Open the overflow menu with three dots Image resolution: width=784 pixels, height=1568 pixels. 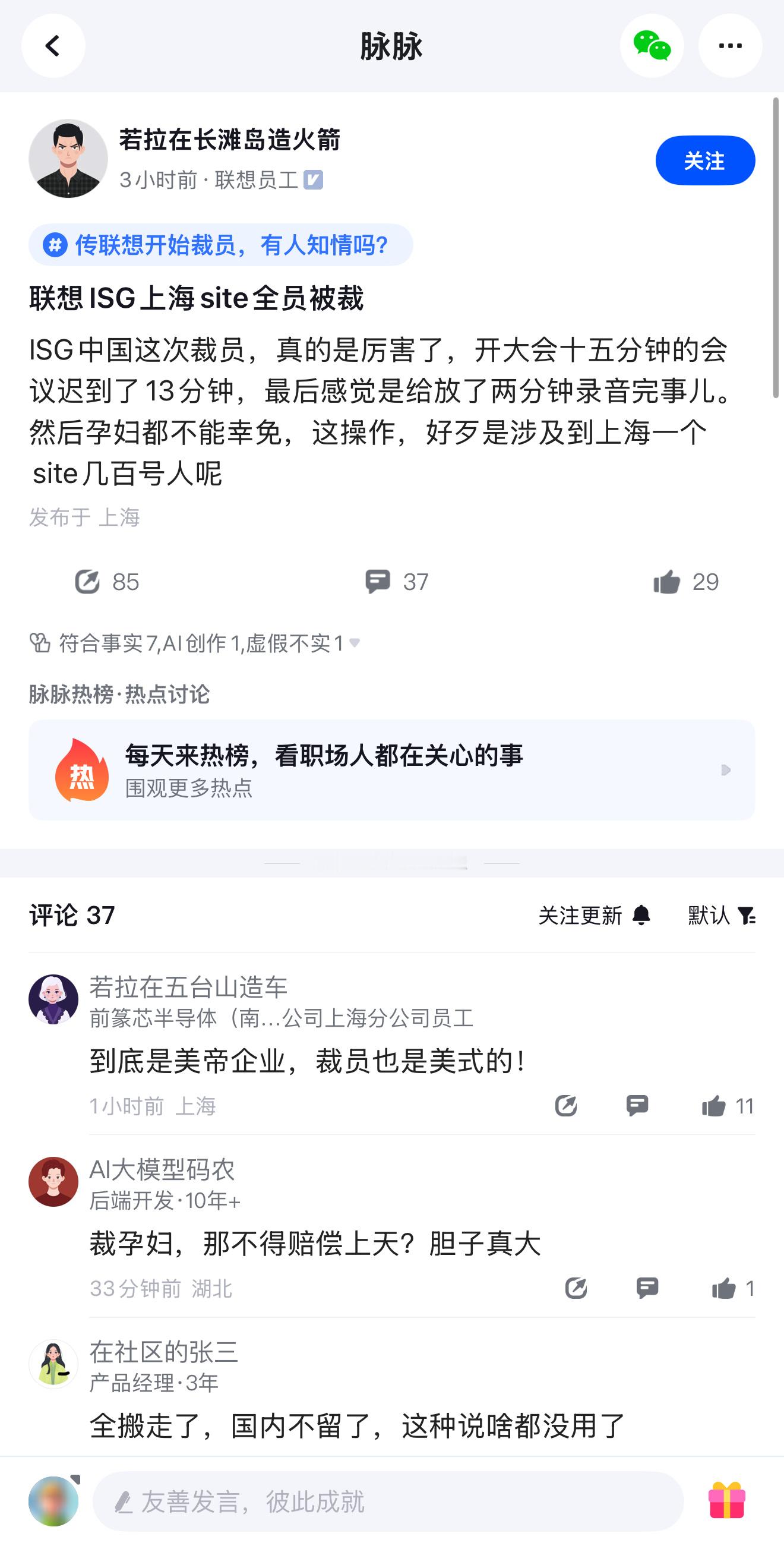(730, 46)
